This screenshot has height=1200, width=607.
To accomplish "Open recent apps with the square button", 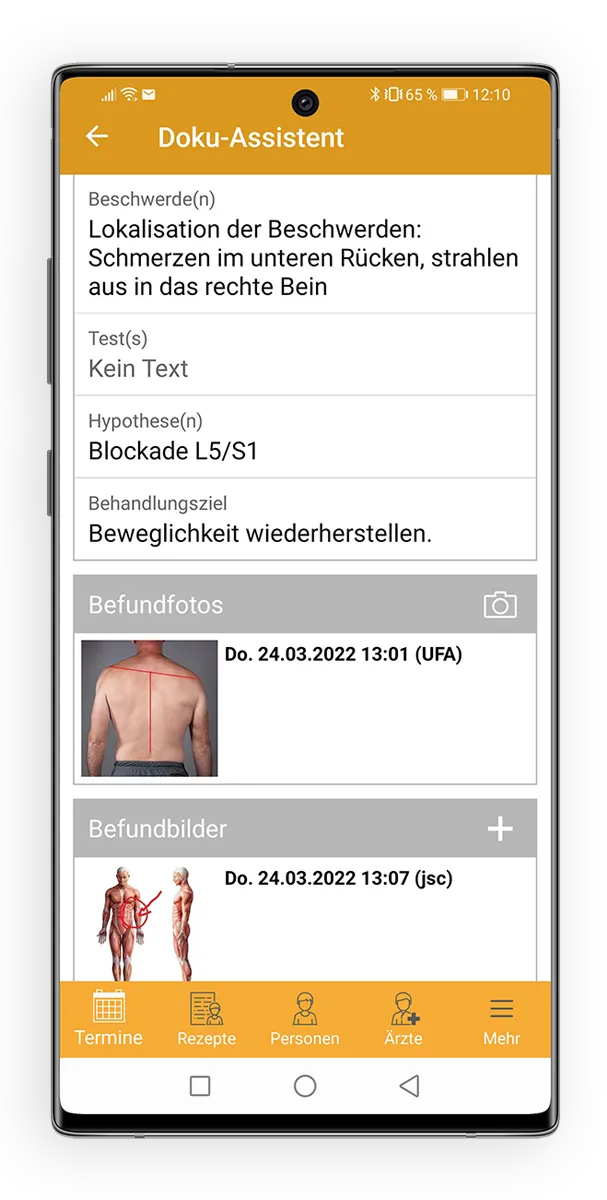I will [x=200, y=1086].
